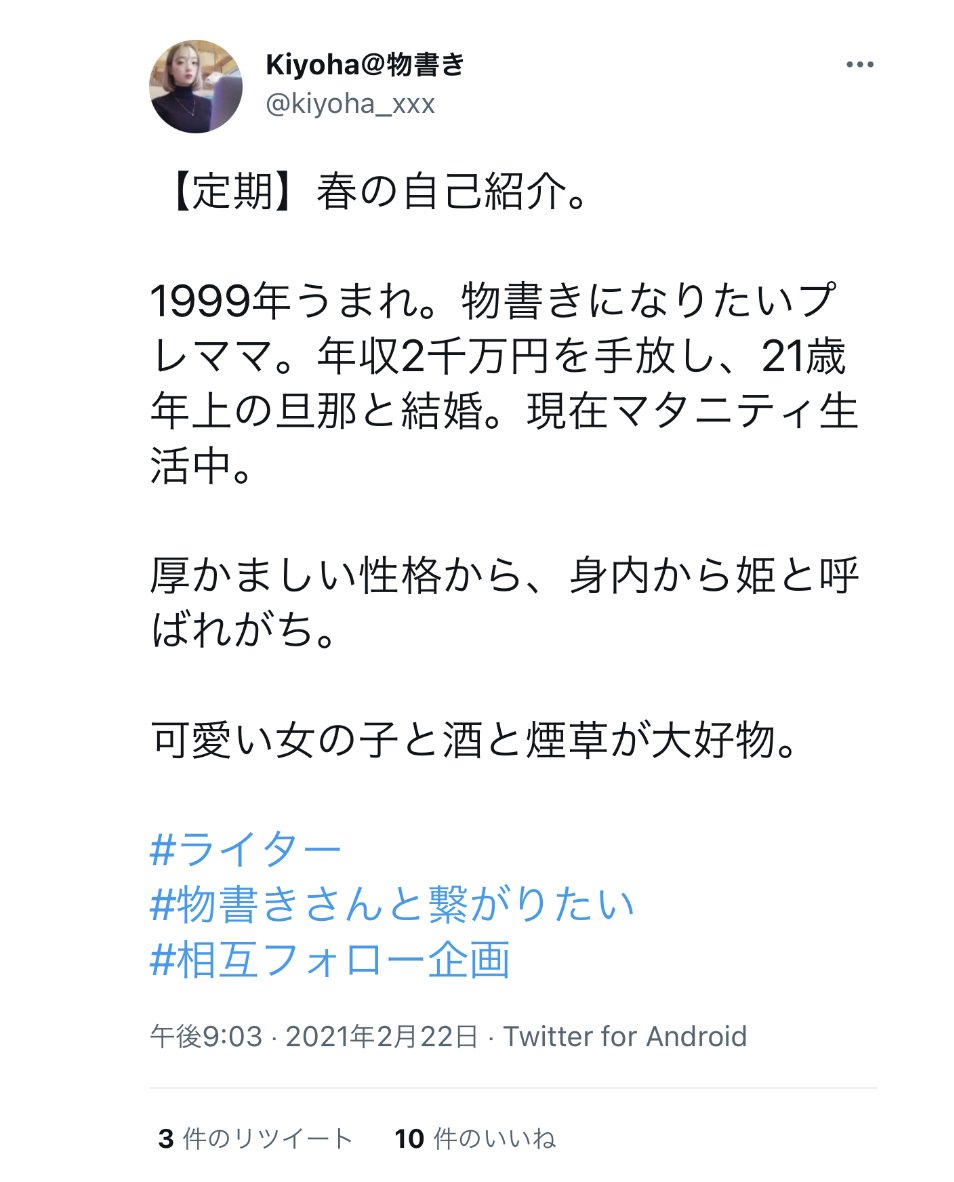Open the Kiyoha@物書き display name
This screenshot has width=954, height=1182.
[x=365, y=65]
